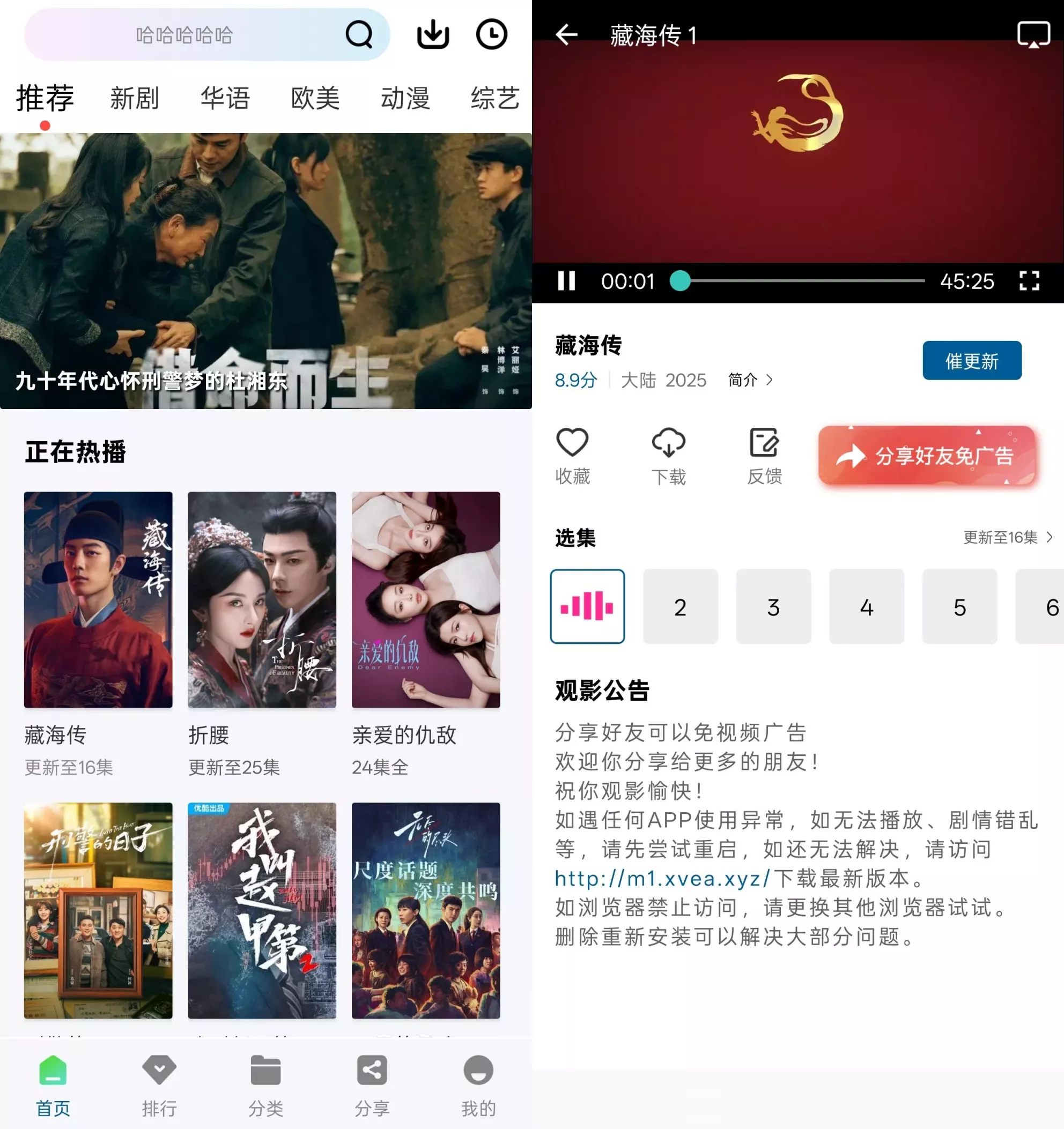The width and height of the screenshot is (1064, 1129).
Task: Open the 折腰 drama poster
Action: (x=262, y=599)
